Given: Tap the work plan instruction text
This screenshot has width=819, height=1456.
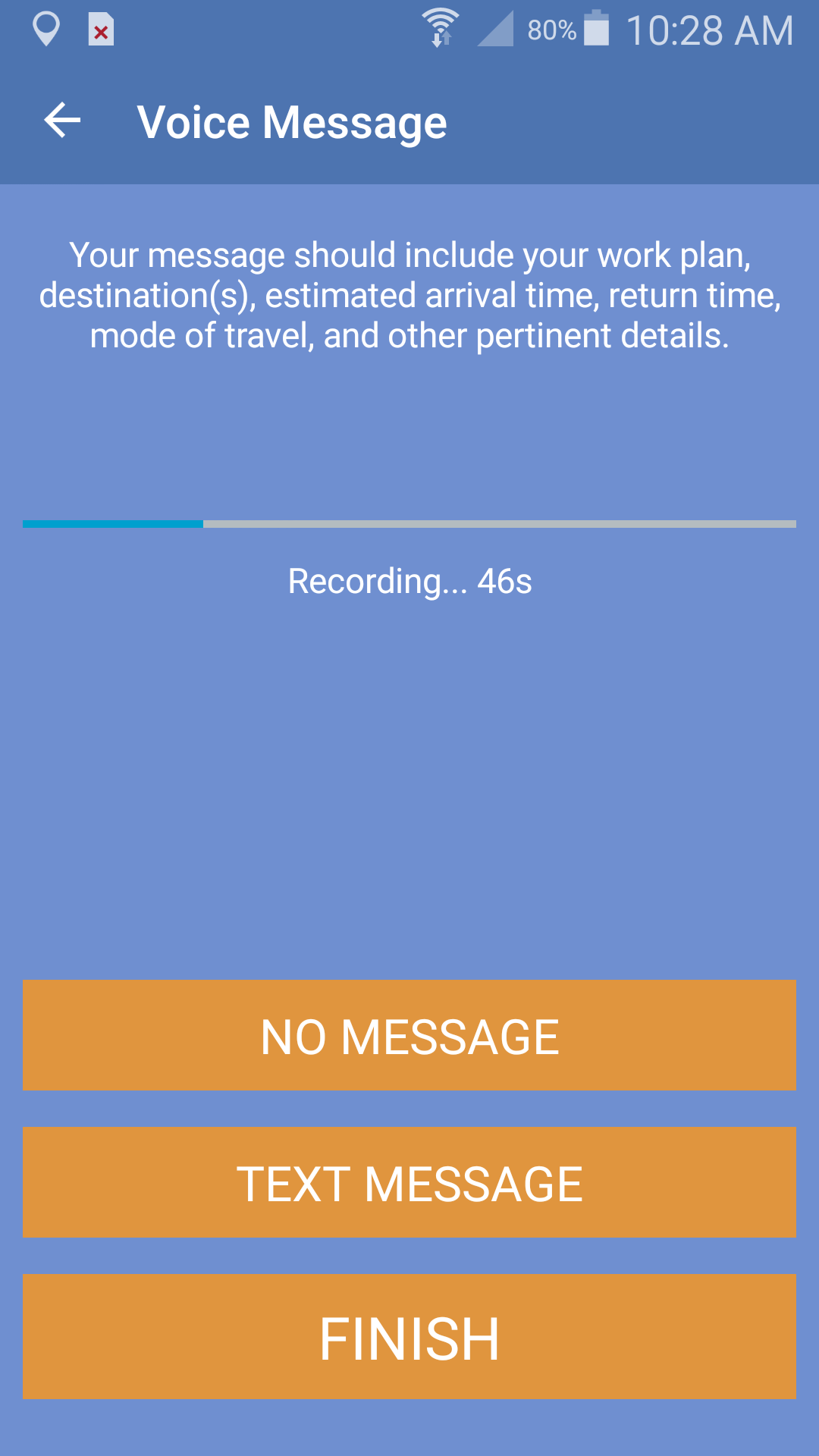Looking at the screenshot, I should pos(409,296).
